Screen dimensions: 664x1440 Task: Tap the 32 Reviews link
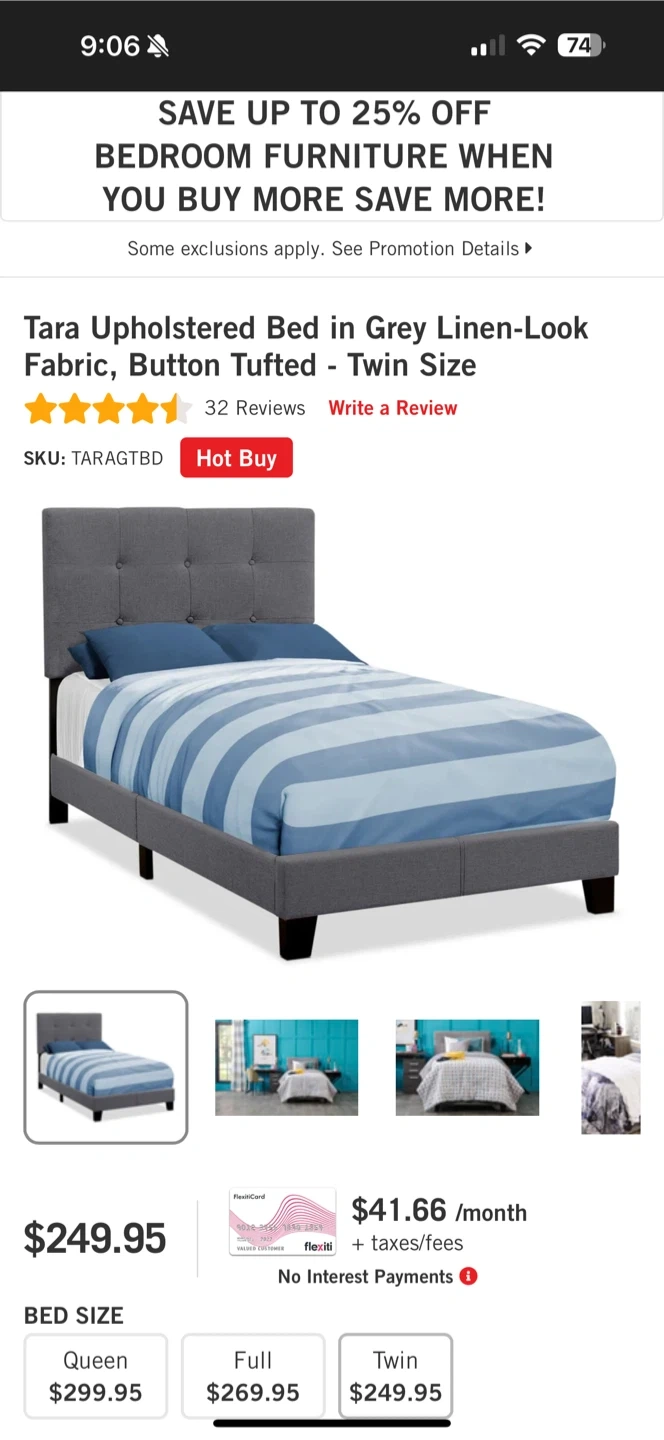[x=255, y=408]
